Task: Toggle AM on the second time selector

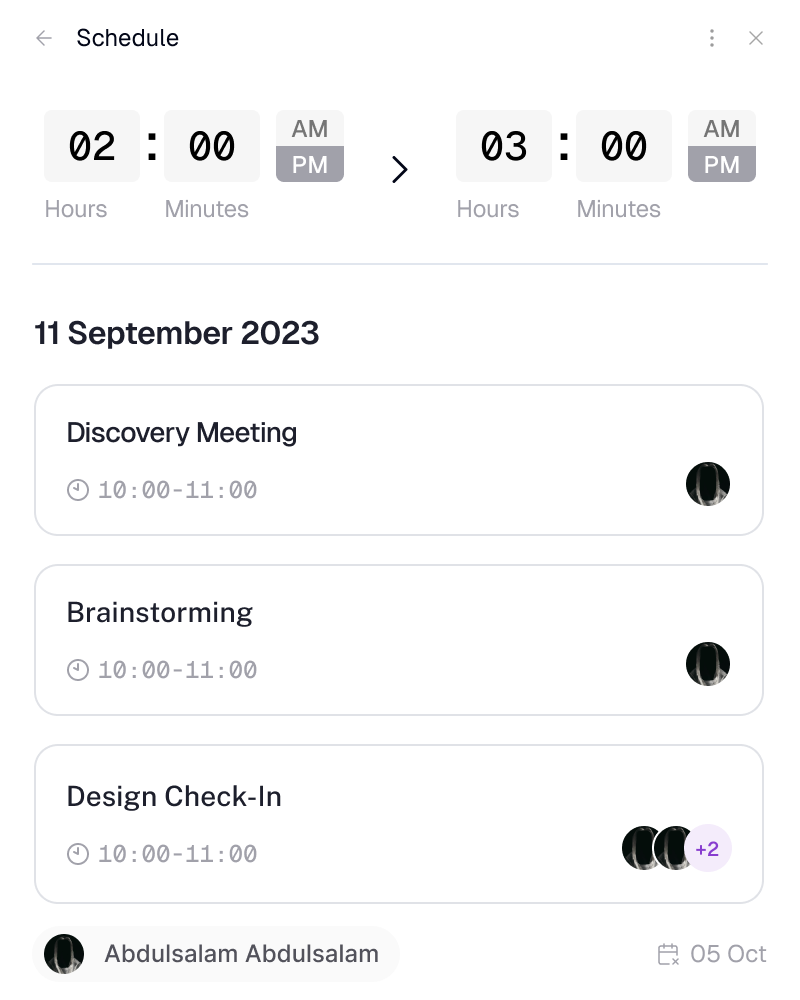Action: point(722,128)
